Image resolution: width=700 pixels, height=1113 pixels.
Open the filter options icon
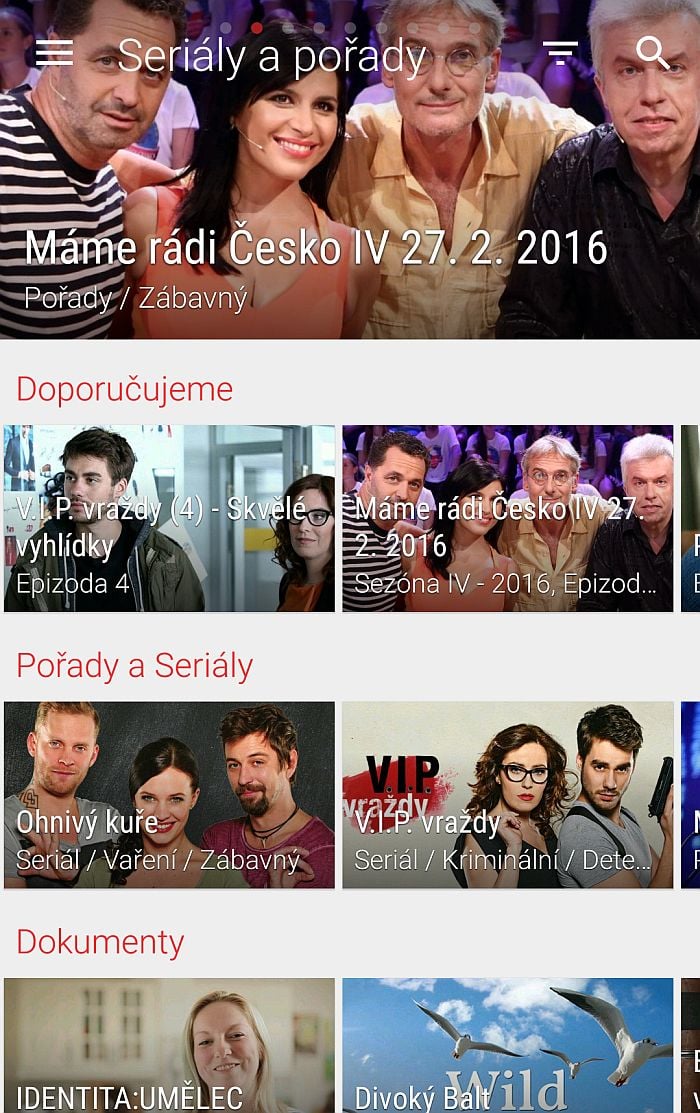(x=560, y=53)
